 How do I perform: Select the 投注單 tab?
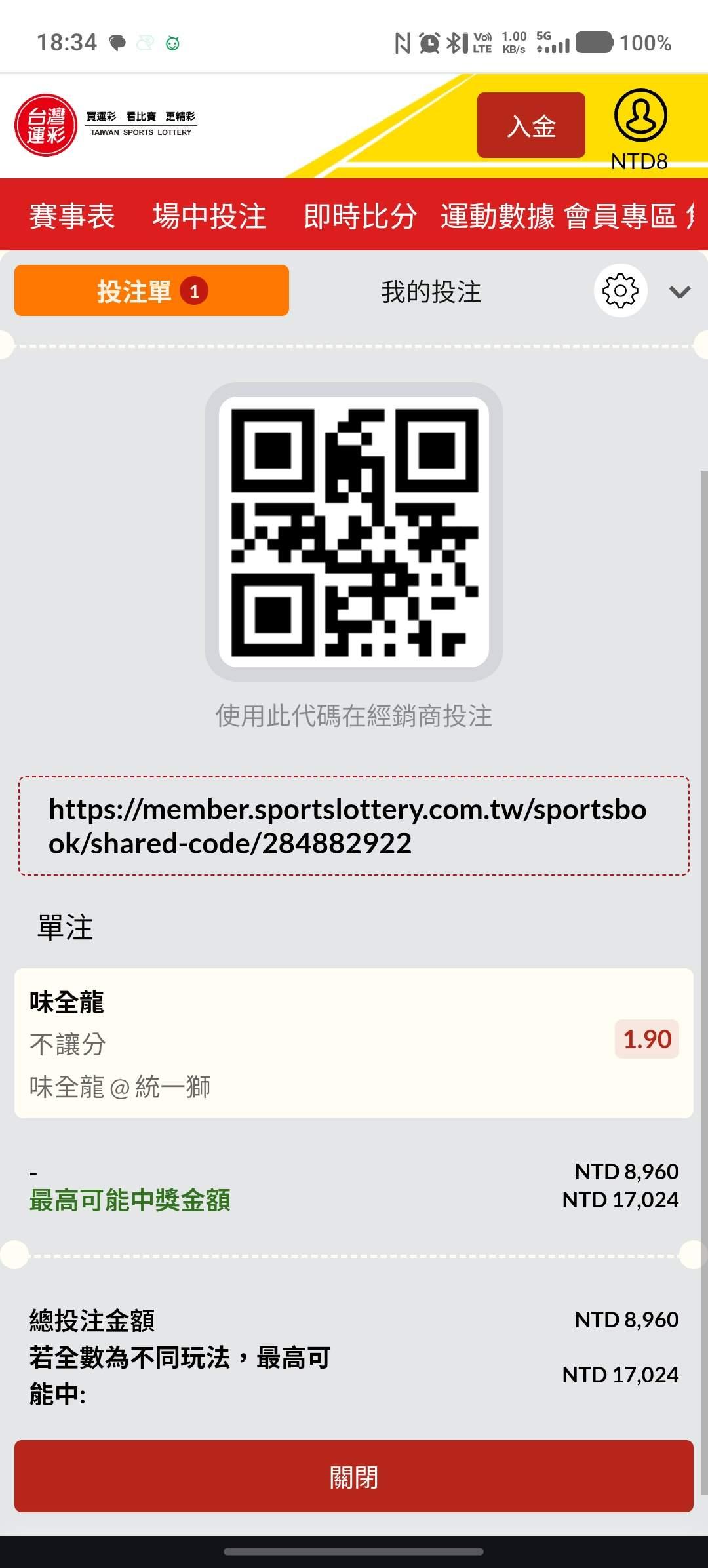151,290
